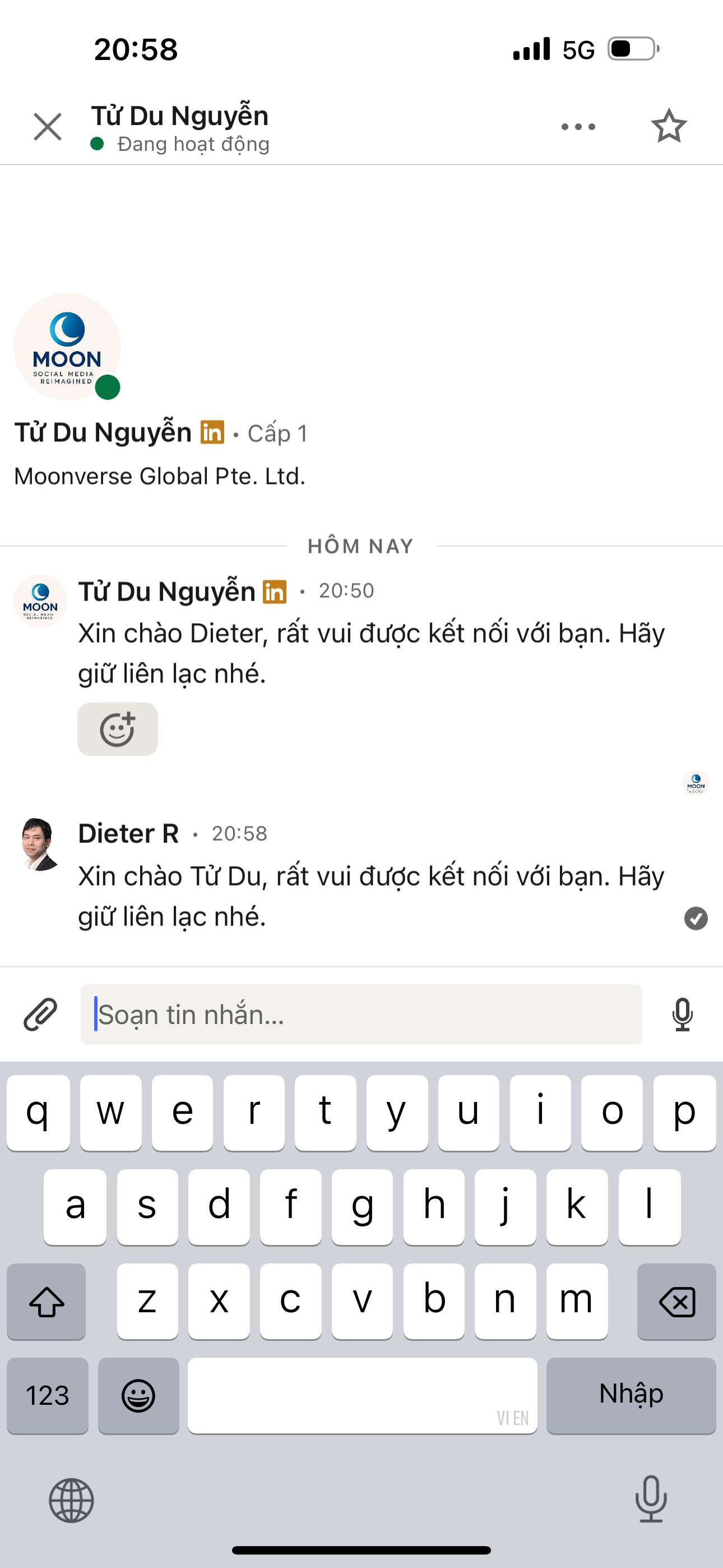Start dictation from the keyboard microphone

point(651,1499)
